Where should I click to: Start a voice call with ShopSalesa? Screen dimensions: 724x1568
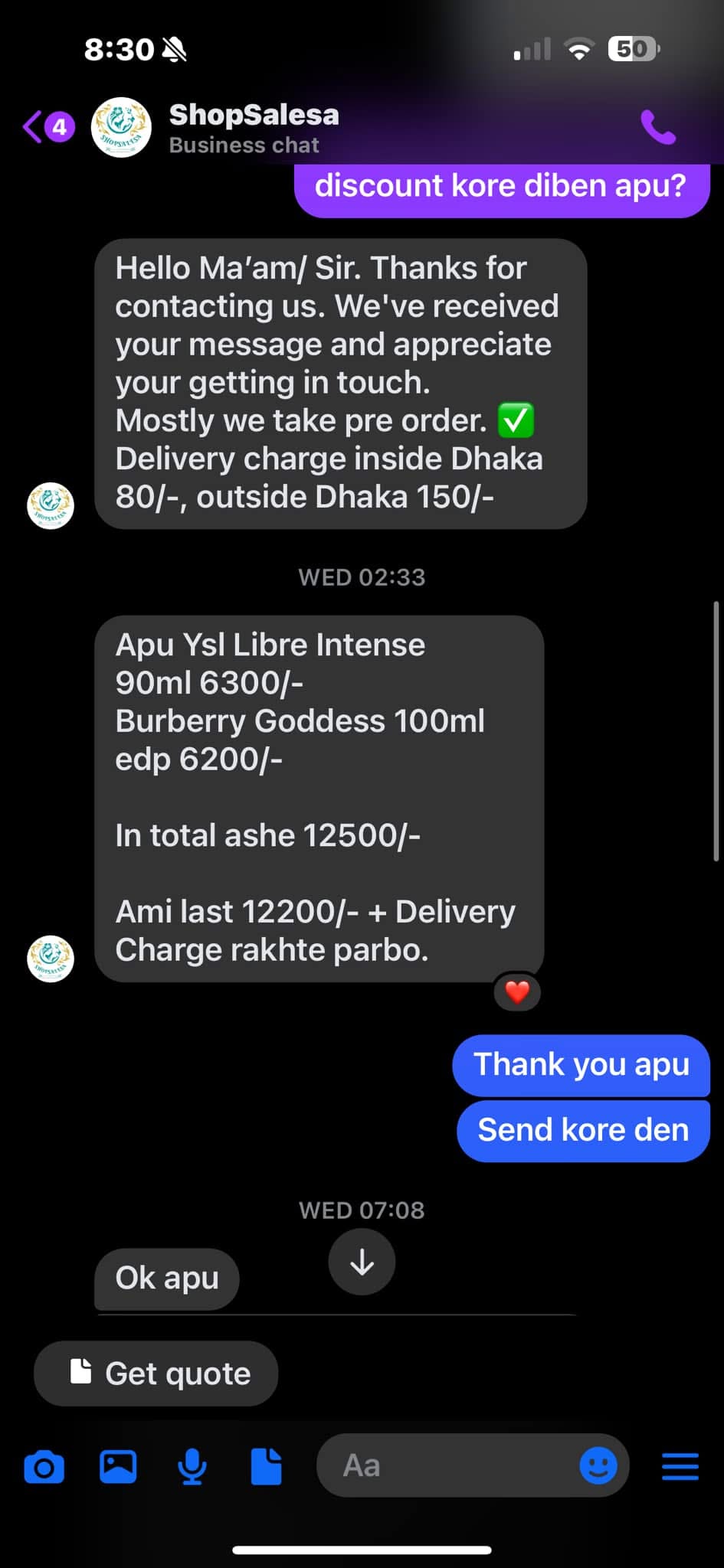click(x=658, y=127)
